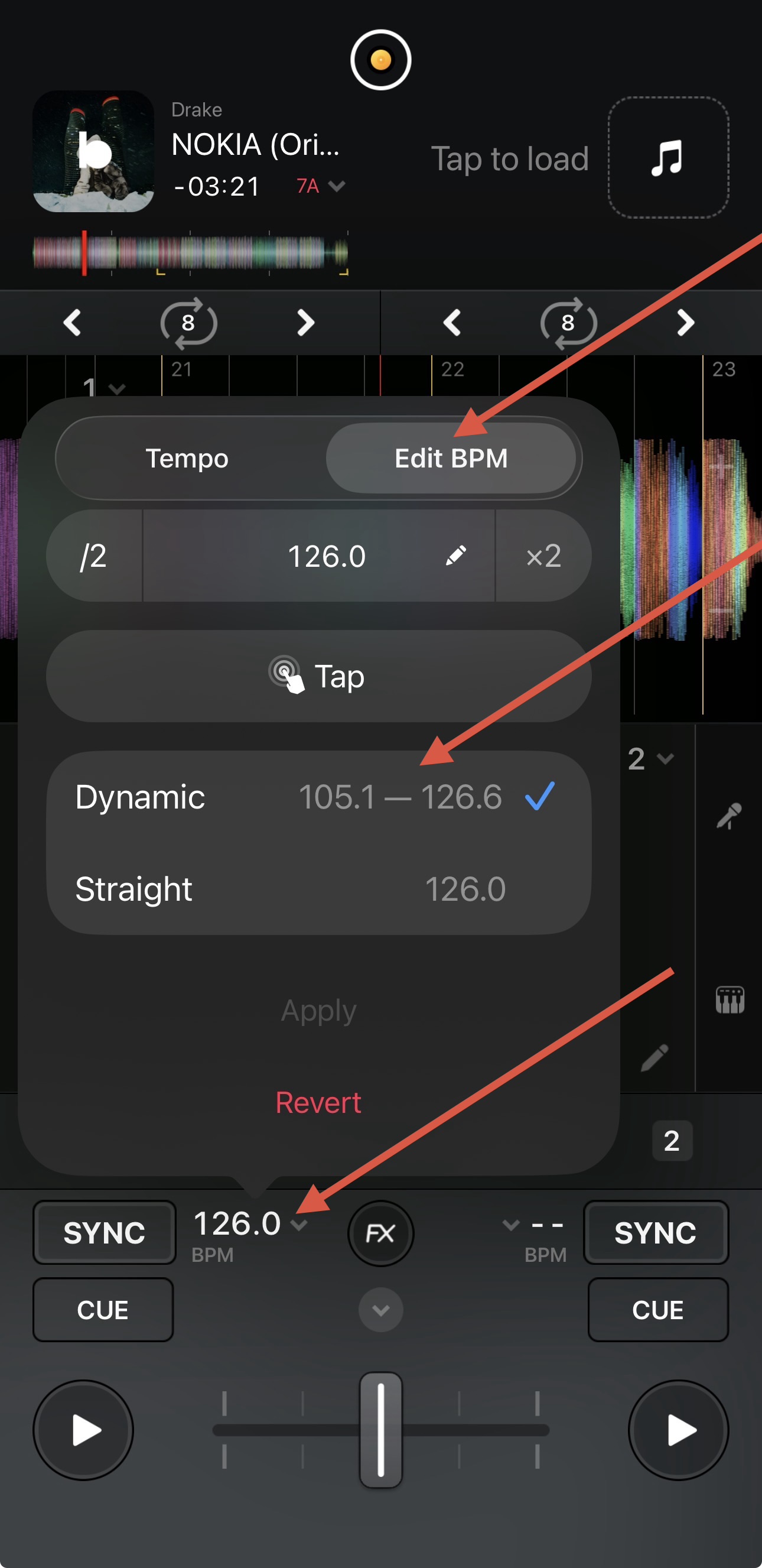
Task: Revert the BPM changes
Action: [318, 1102]
